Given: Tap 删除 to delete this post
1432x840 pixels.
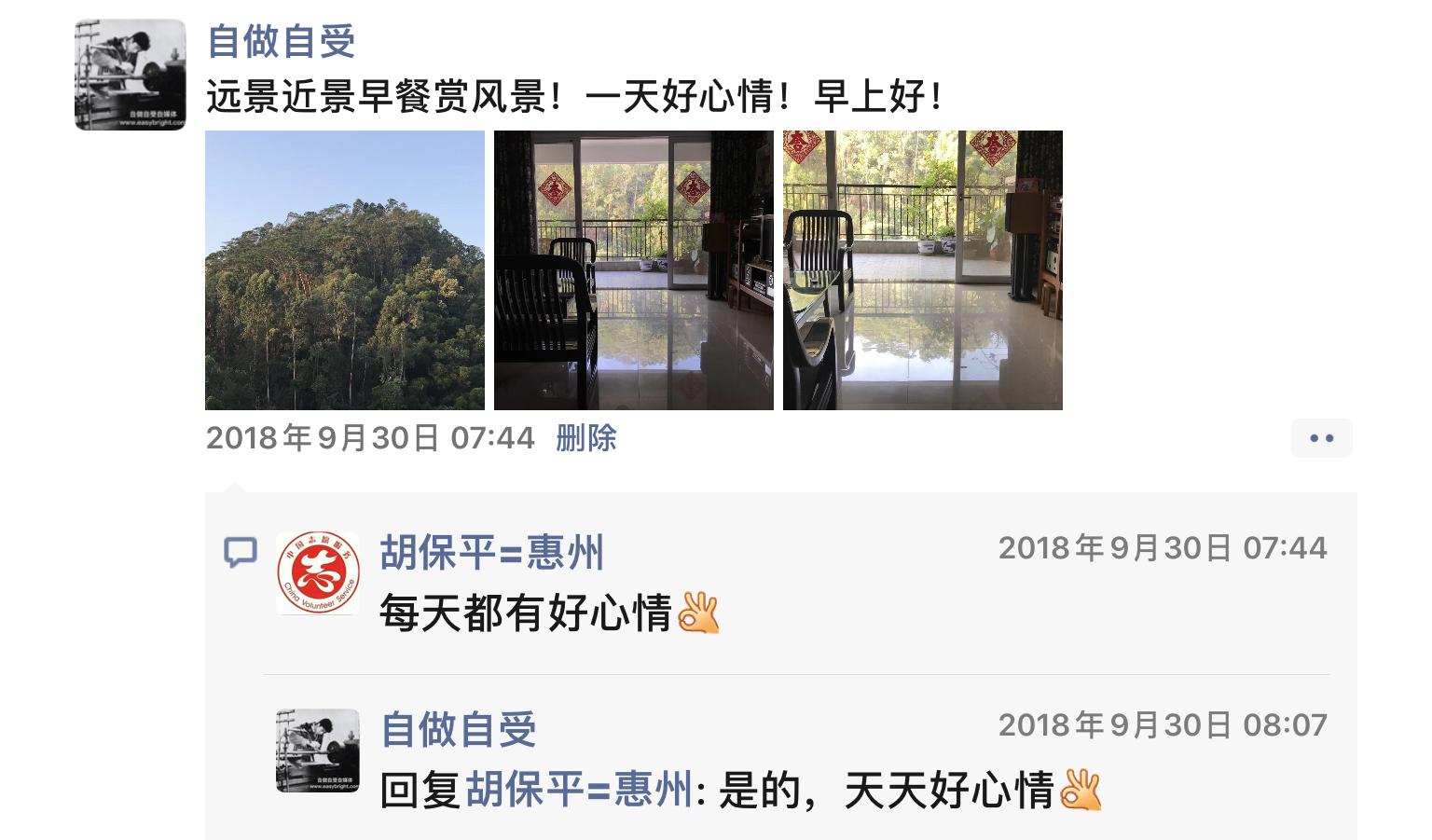Looking at the screenshot, I should click(x=585, y=438).
